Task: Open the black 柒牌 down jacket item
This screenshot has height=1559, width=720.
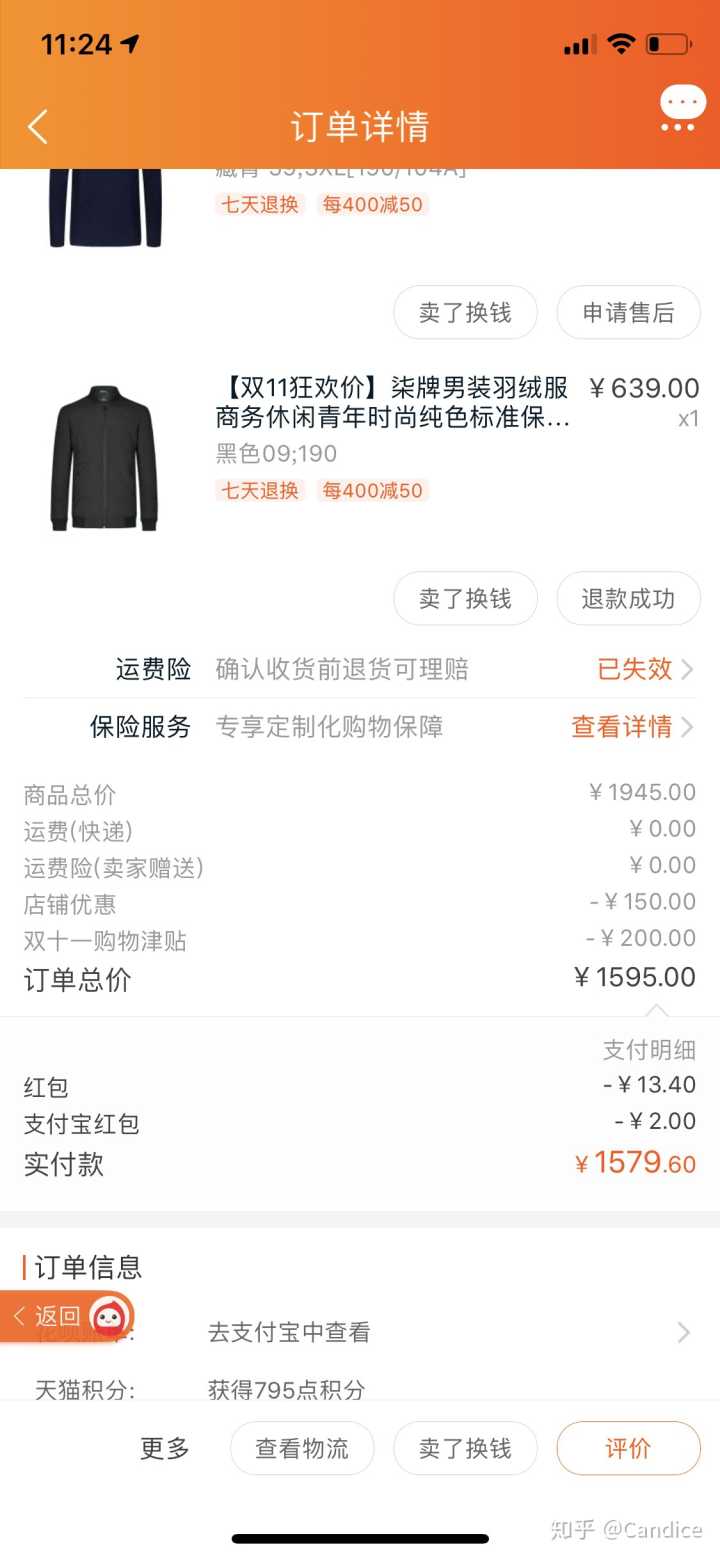Action: pos(392,403)
